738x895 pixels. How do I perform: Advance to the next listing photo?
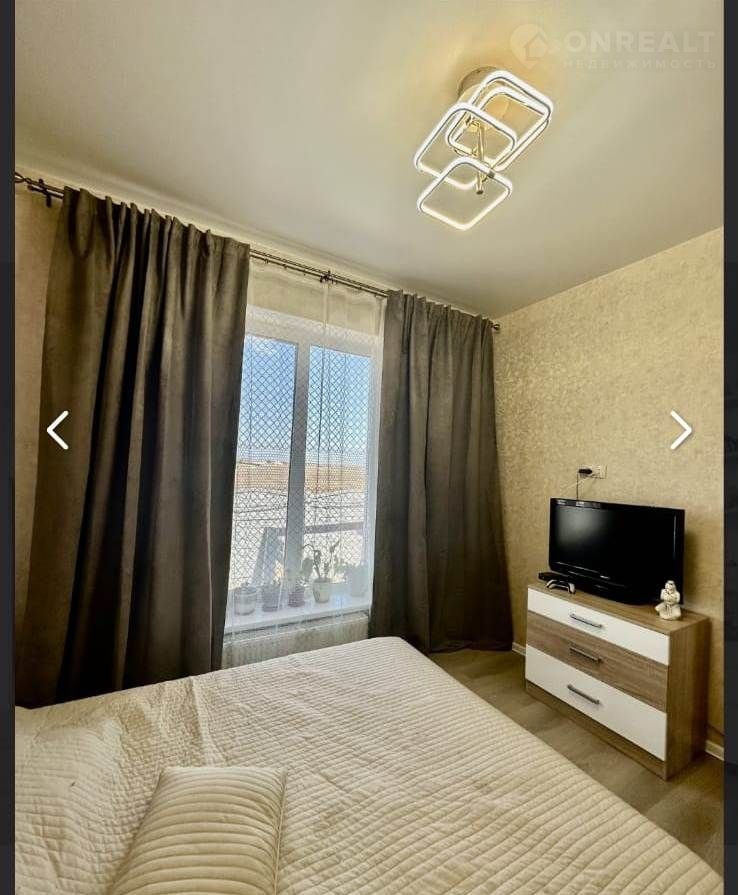click(680, 430)
